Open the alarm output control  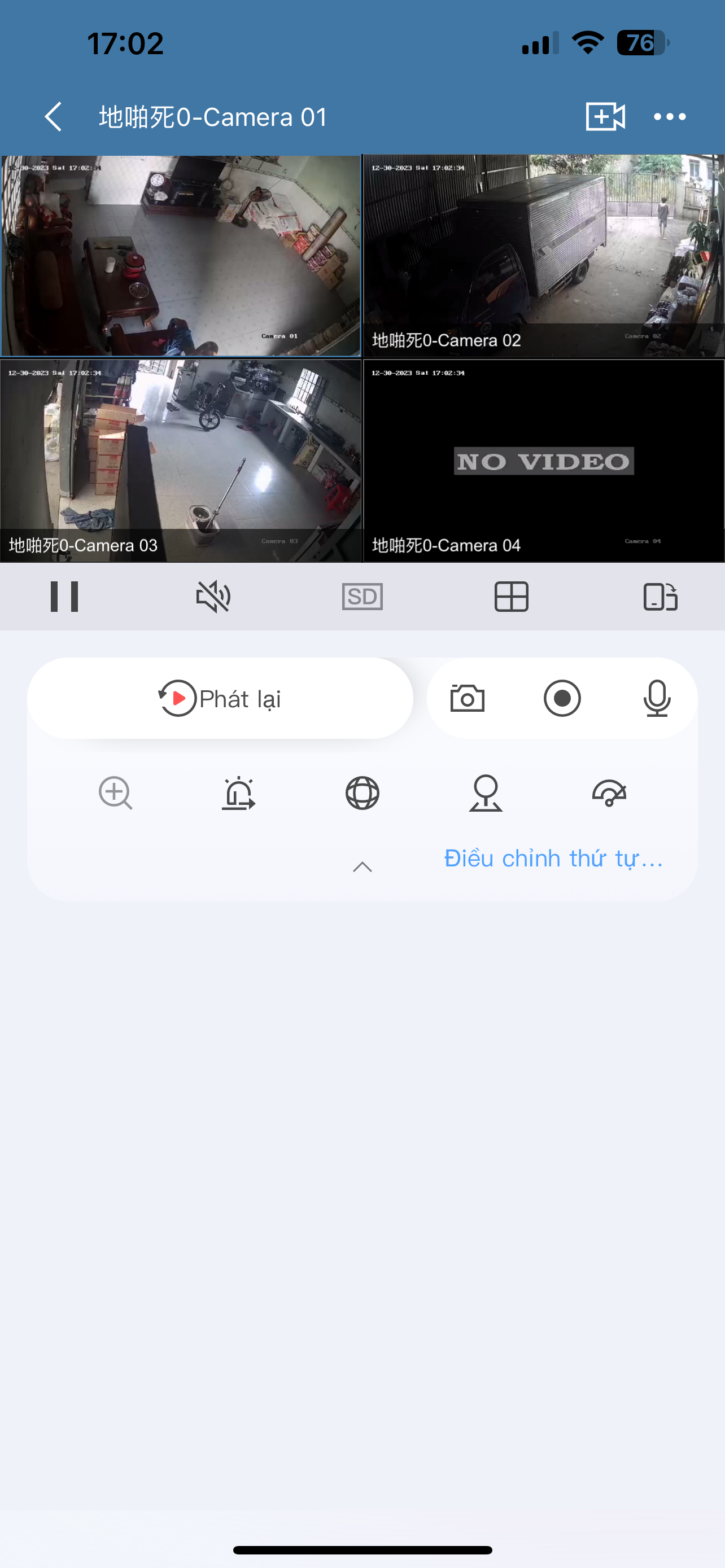[x=239, y=793]
